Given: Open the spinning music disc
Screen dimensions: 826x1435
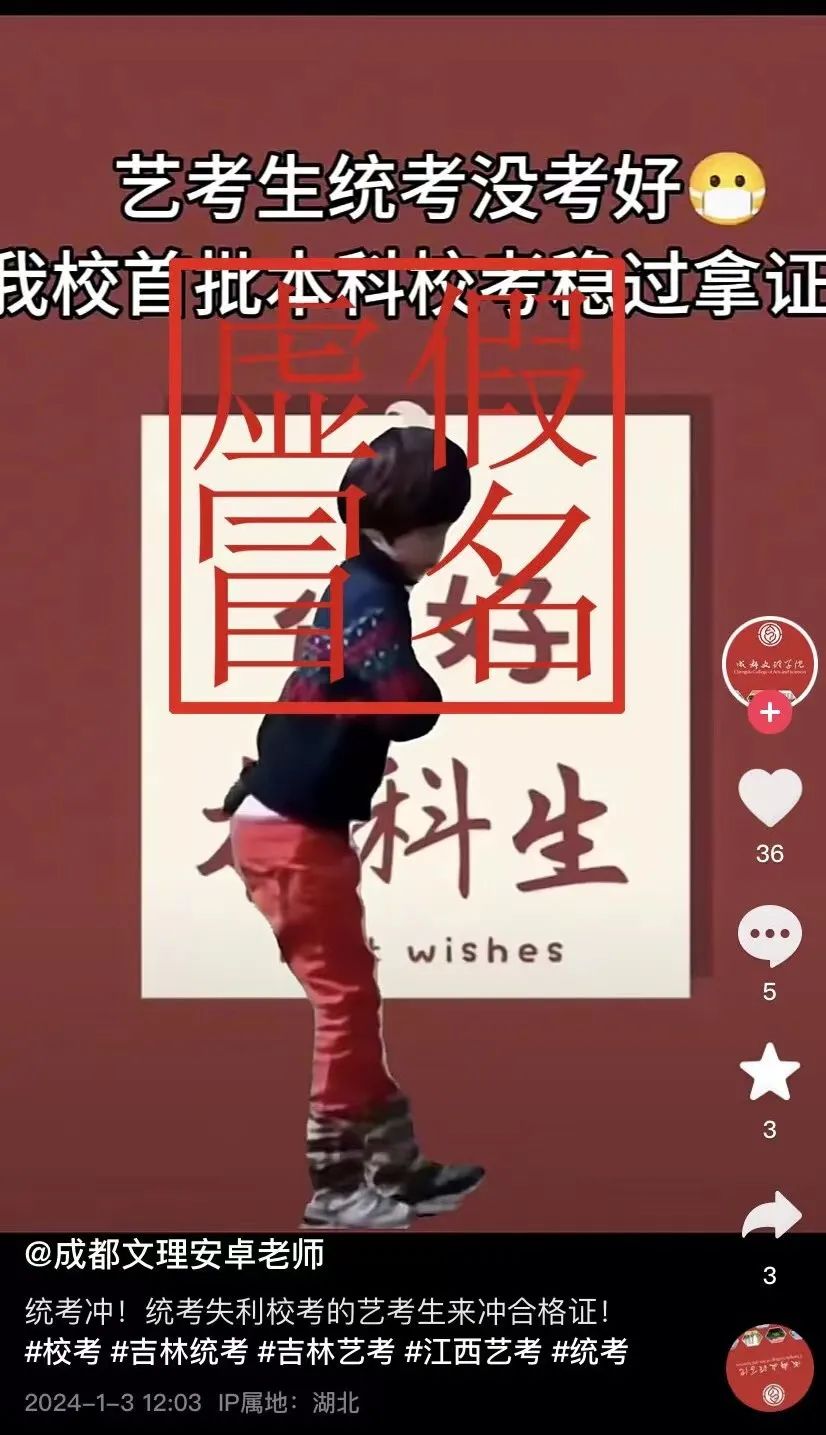Looking at the screenshot, I should (769, 1367).
